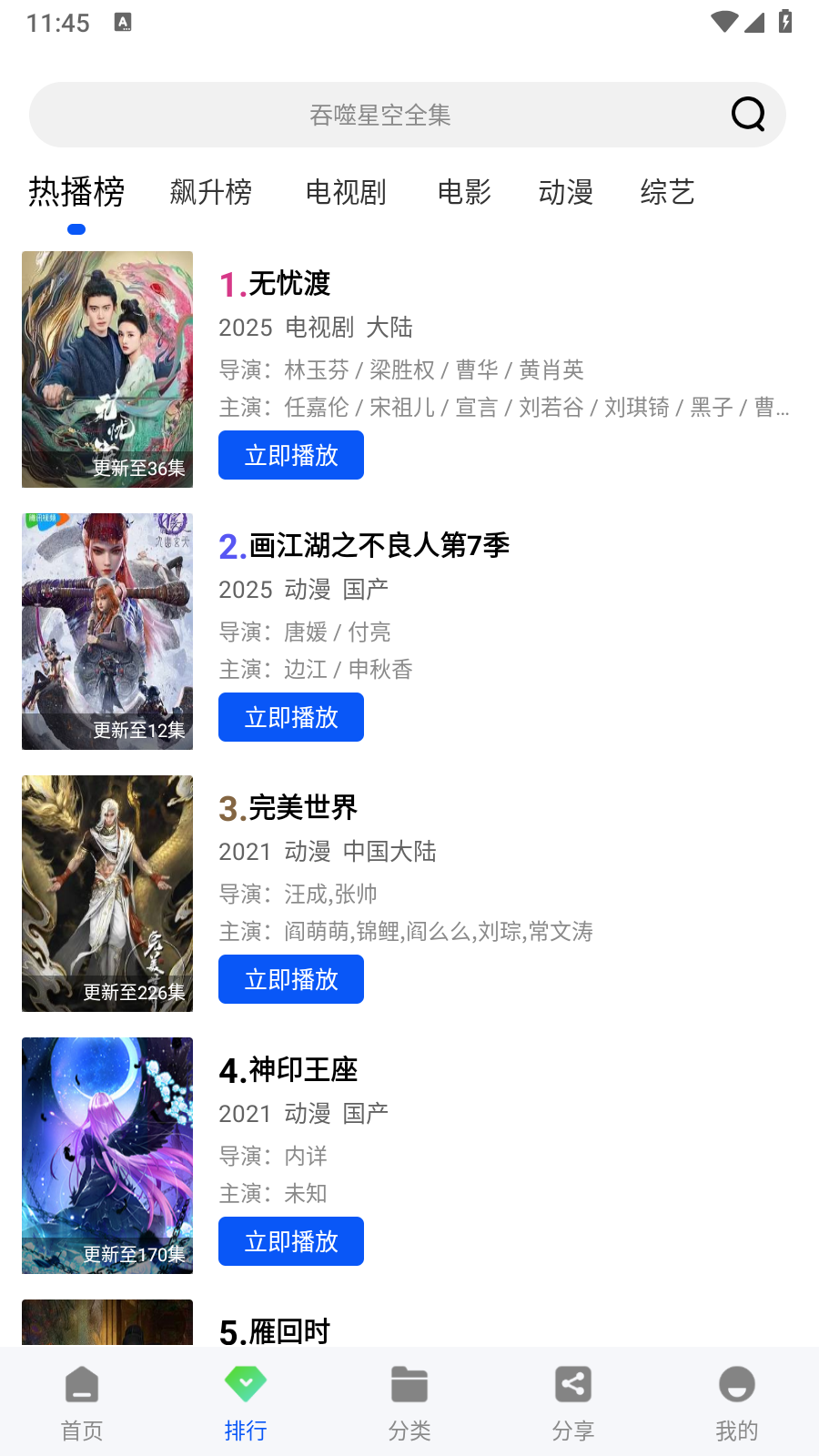
Task: View the 综艺 tab
Action: (x=667, y=192)
